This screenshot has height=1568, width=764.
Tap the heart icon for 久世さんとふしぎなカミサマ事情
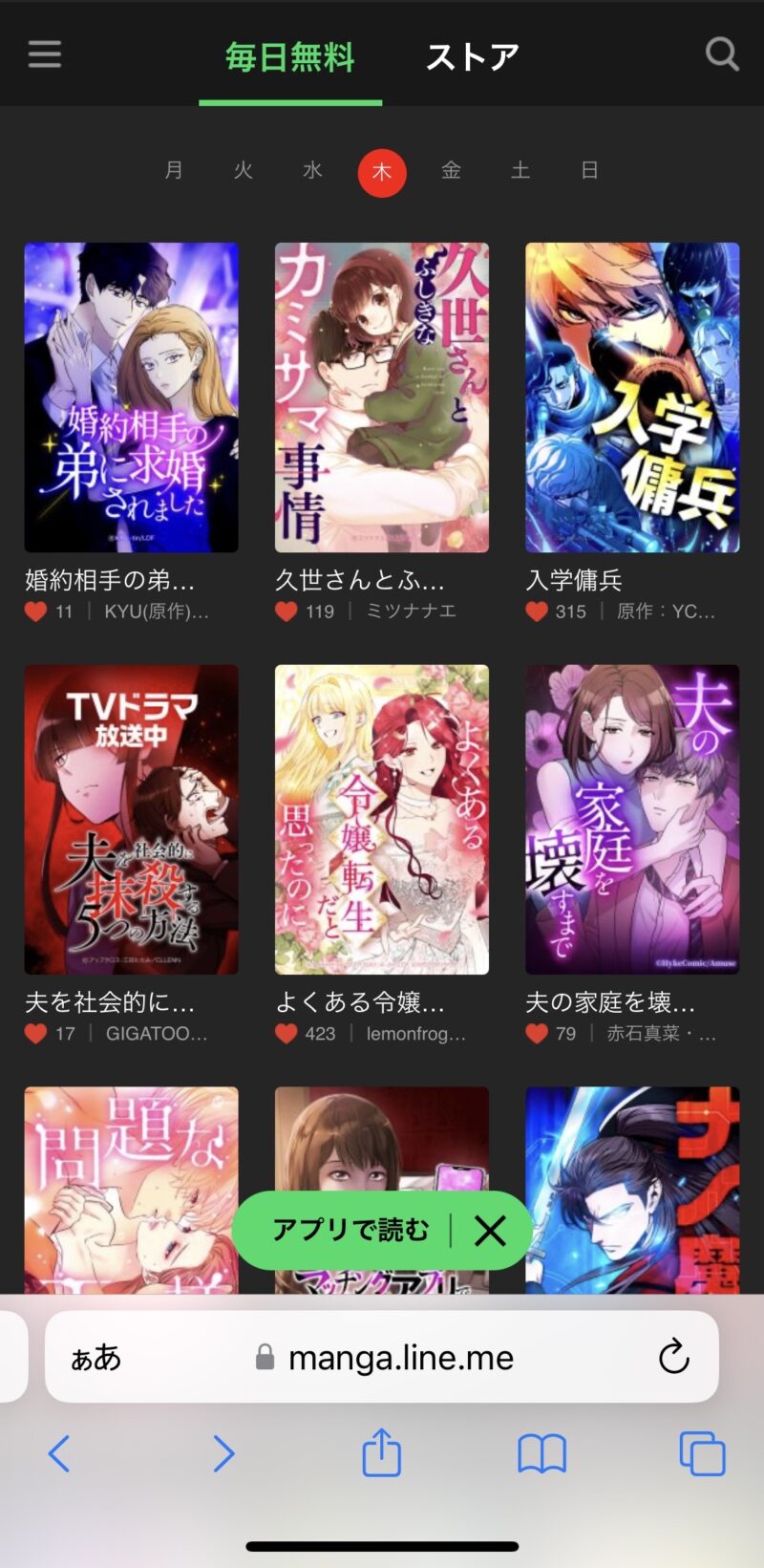tap(286, 612)
